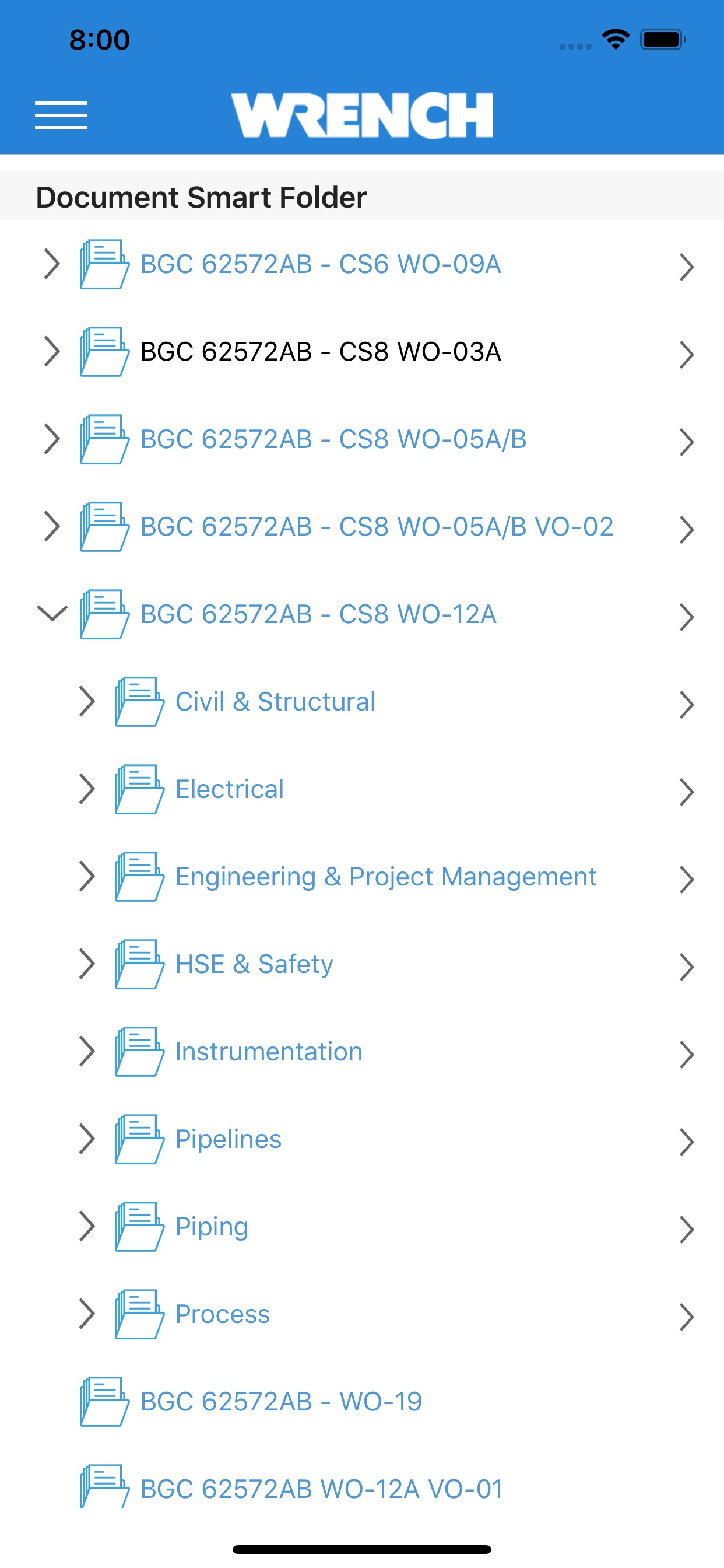This screenshot has height=1568, width=724.
Task: Select the BGC 62572AB - WO-19 folder
Action: click(x=281, y=1401)
